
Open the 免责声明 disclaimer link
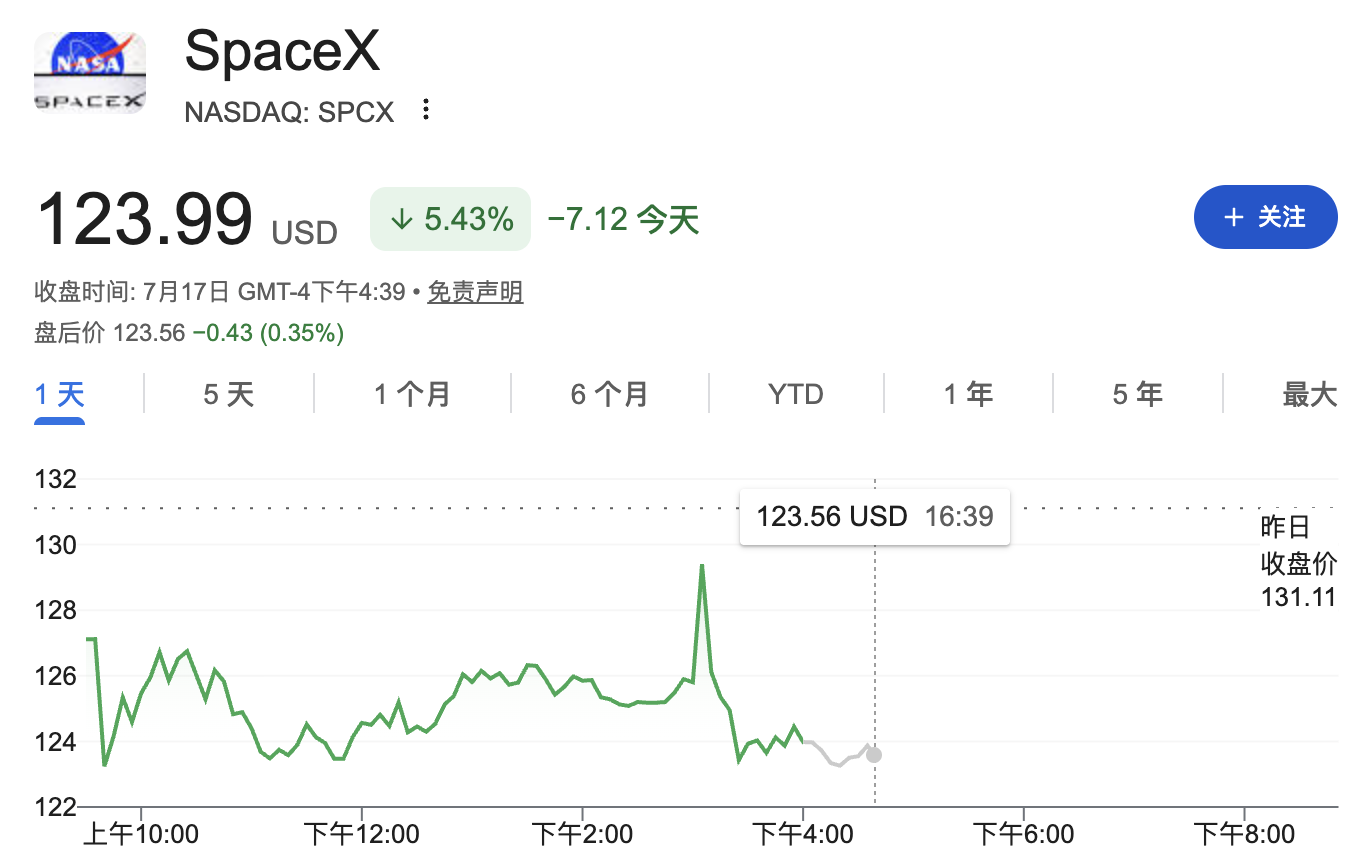pyautogui.click(x=475, y=292)
